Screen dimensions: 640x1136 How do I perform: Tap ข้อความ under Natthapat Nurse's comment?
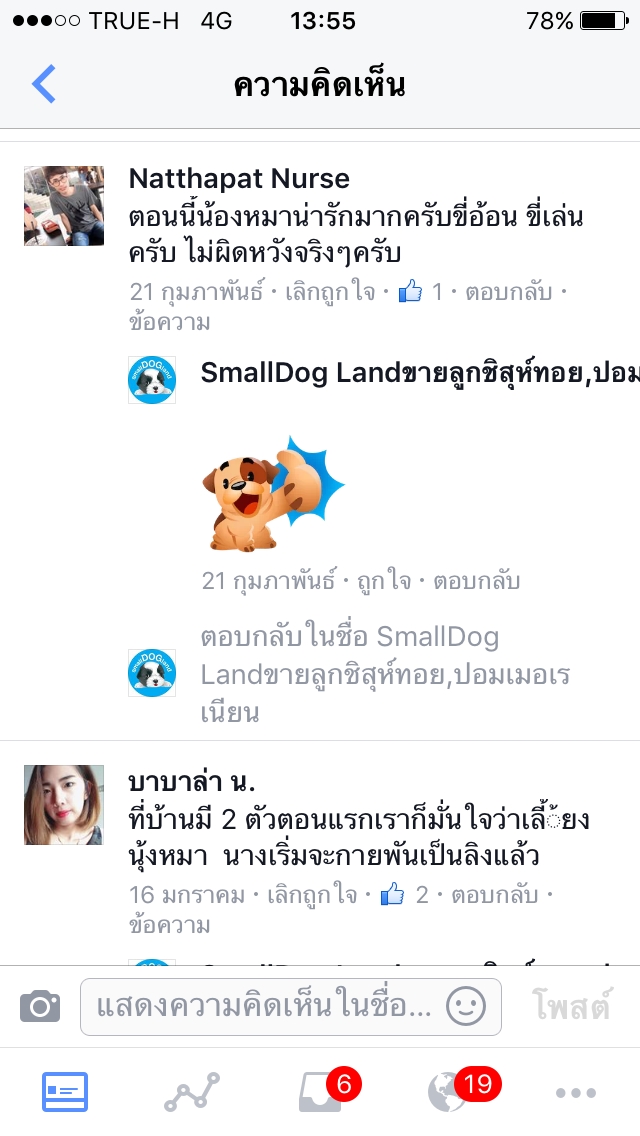[170, 322]
